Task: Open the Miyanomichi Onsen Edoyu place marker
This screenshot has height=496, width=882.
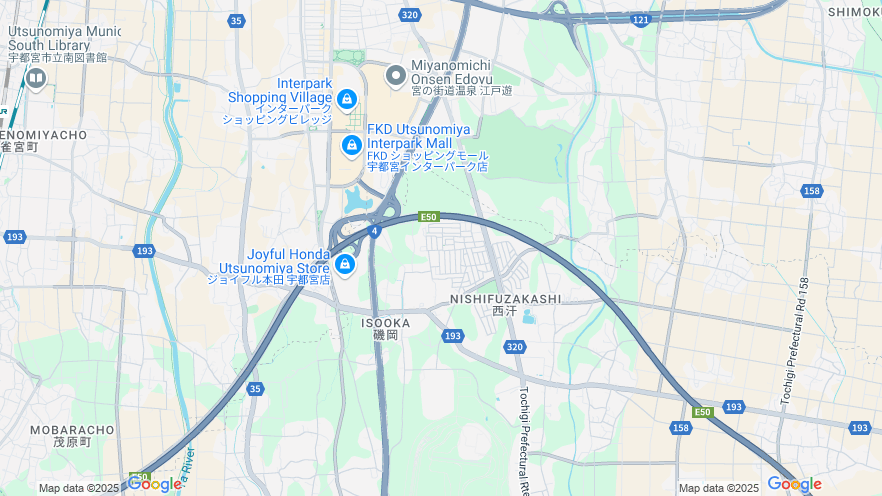Action: click(x=396, y=75)
